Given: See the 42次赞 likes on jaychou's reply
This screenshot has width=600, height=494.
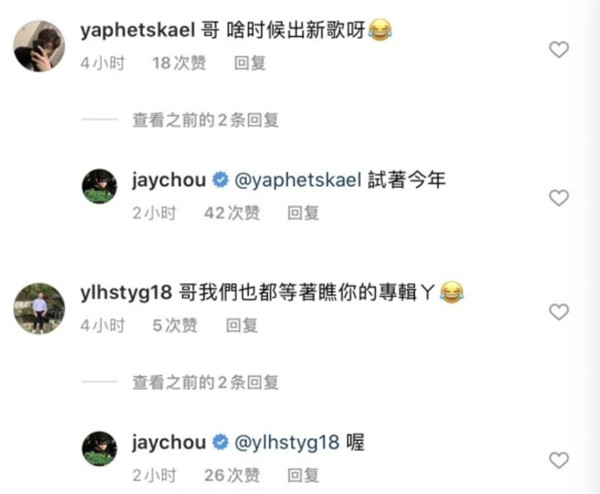Looking at the screenshot, I should [231, 212].
